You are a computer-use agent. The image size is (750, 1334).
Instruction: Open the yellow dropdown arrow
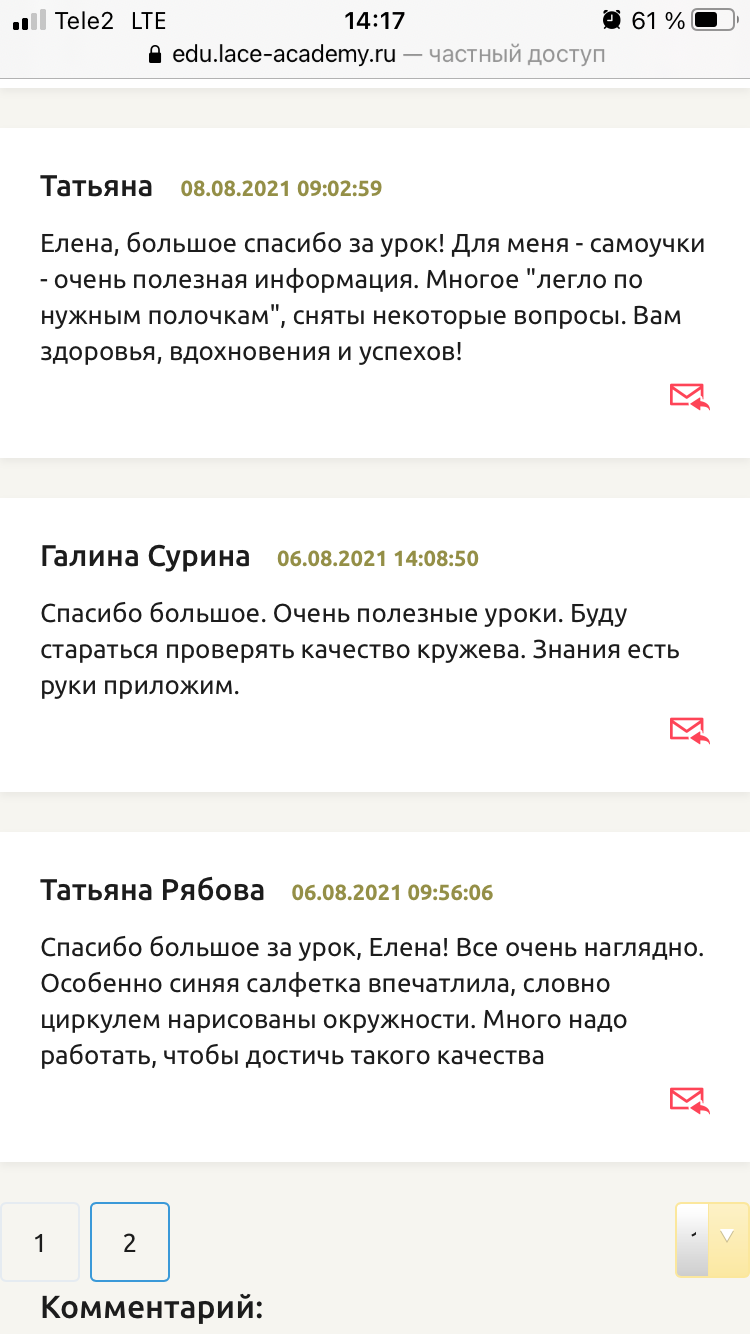click(x=727, y=1239)
